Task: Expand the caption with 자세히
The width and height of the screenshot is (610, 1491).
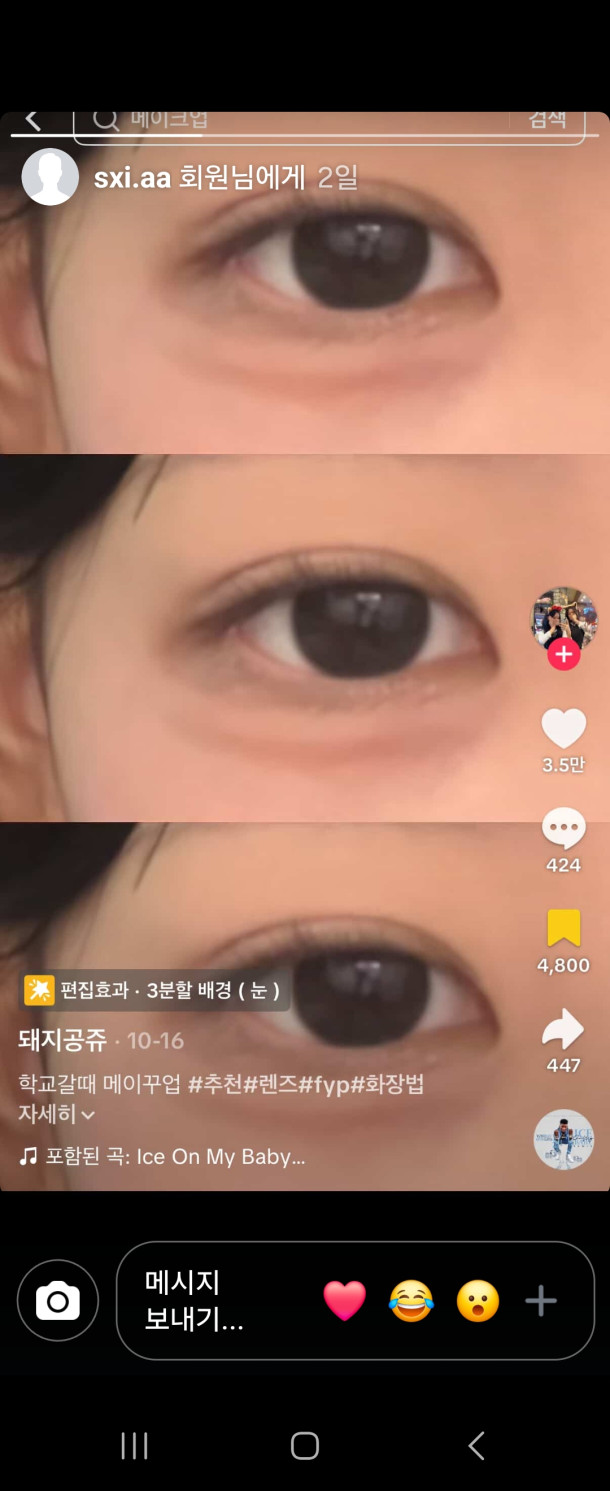Action: click(x=57, y=1113)
